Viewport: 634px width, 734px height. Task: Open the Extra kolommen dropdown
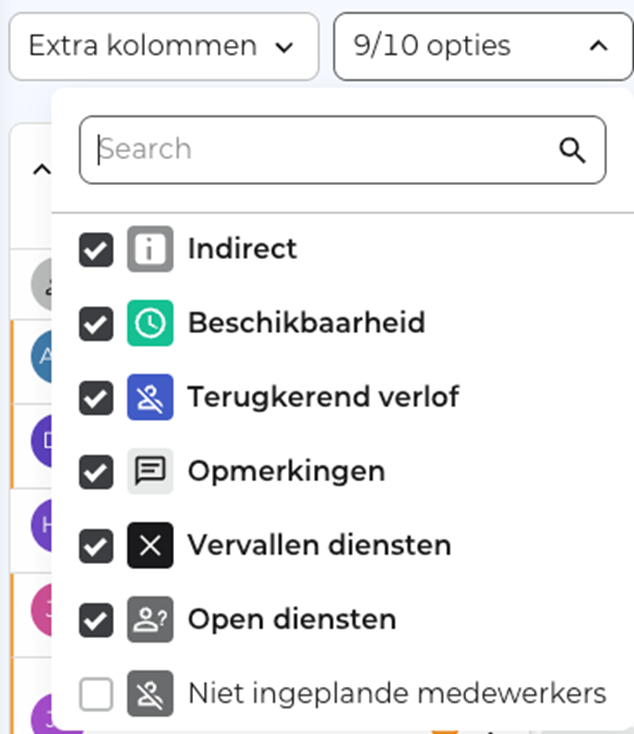click(162, 46)
